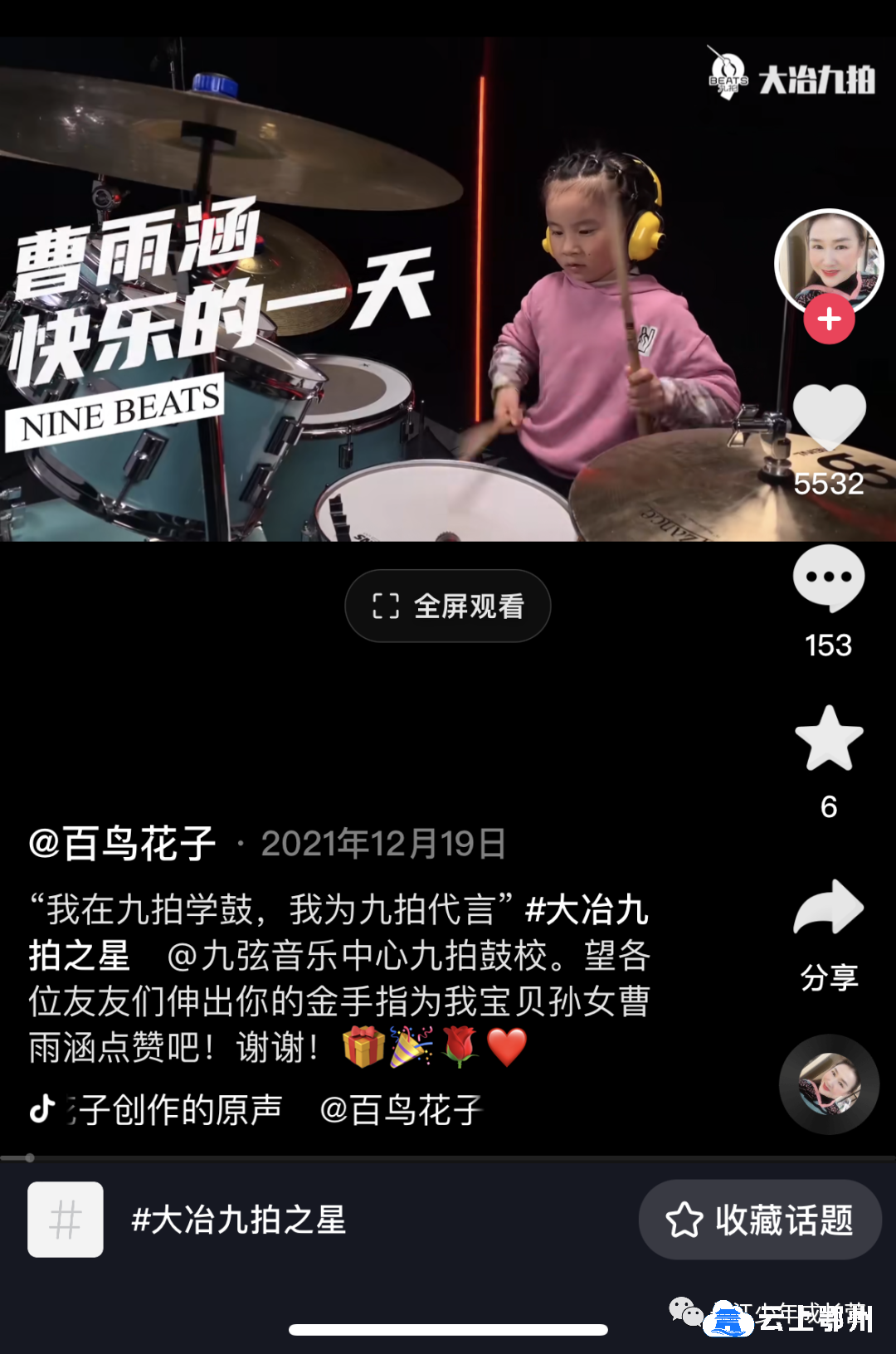The image size is (896, 1354).
Task: Favorite the video with the star icon
Action: (829, 738)
